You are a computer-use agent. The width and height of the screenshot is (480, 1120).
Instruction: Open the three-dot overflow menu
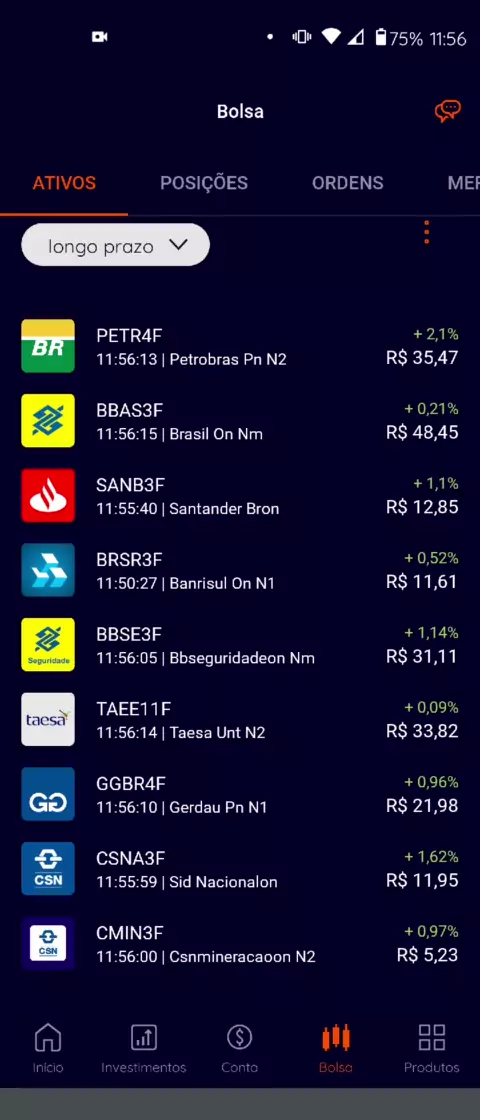tap(426, 233)
